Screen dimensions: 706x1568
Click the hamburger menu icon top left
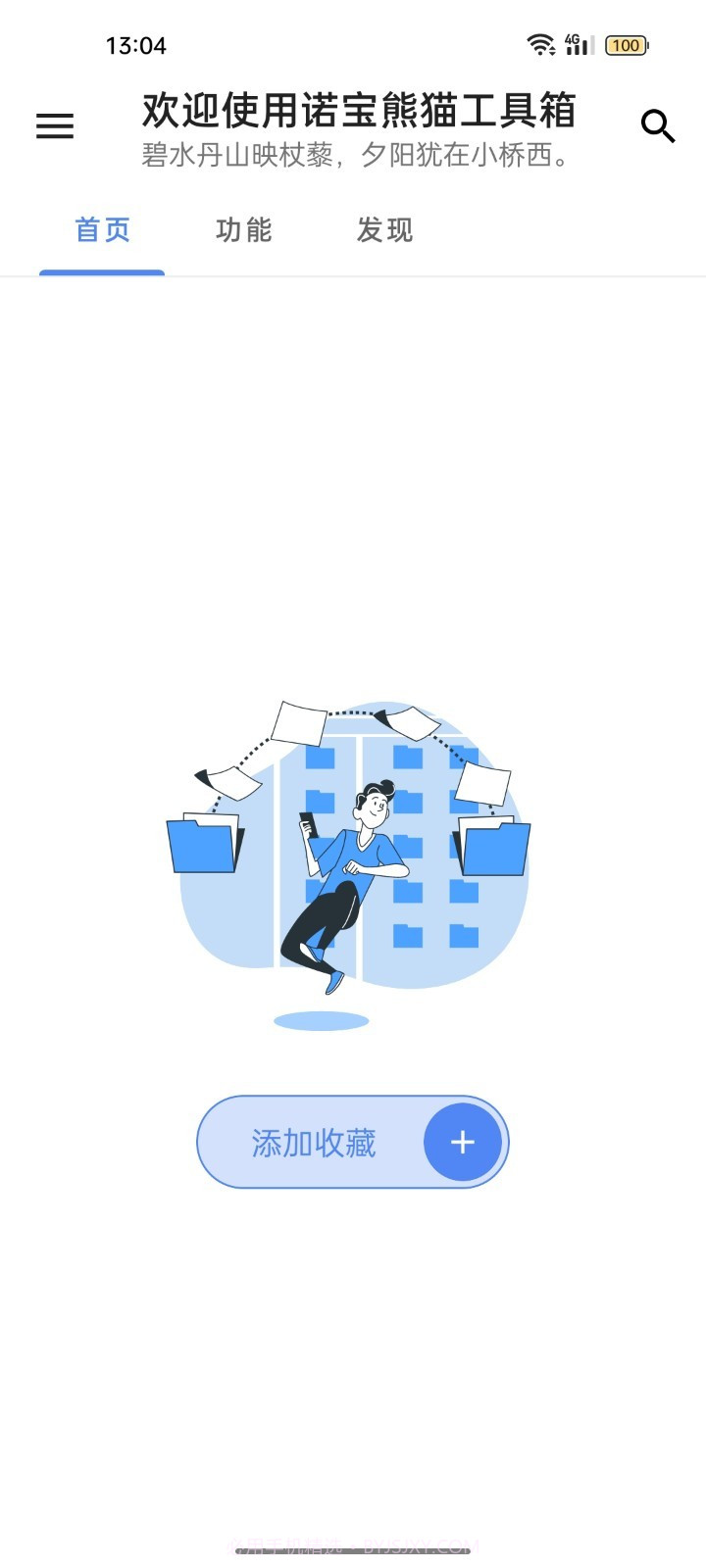[54, 125]
